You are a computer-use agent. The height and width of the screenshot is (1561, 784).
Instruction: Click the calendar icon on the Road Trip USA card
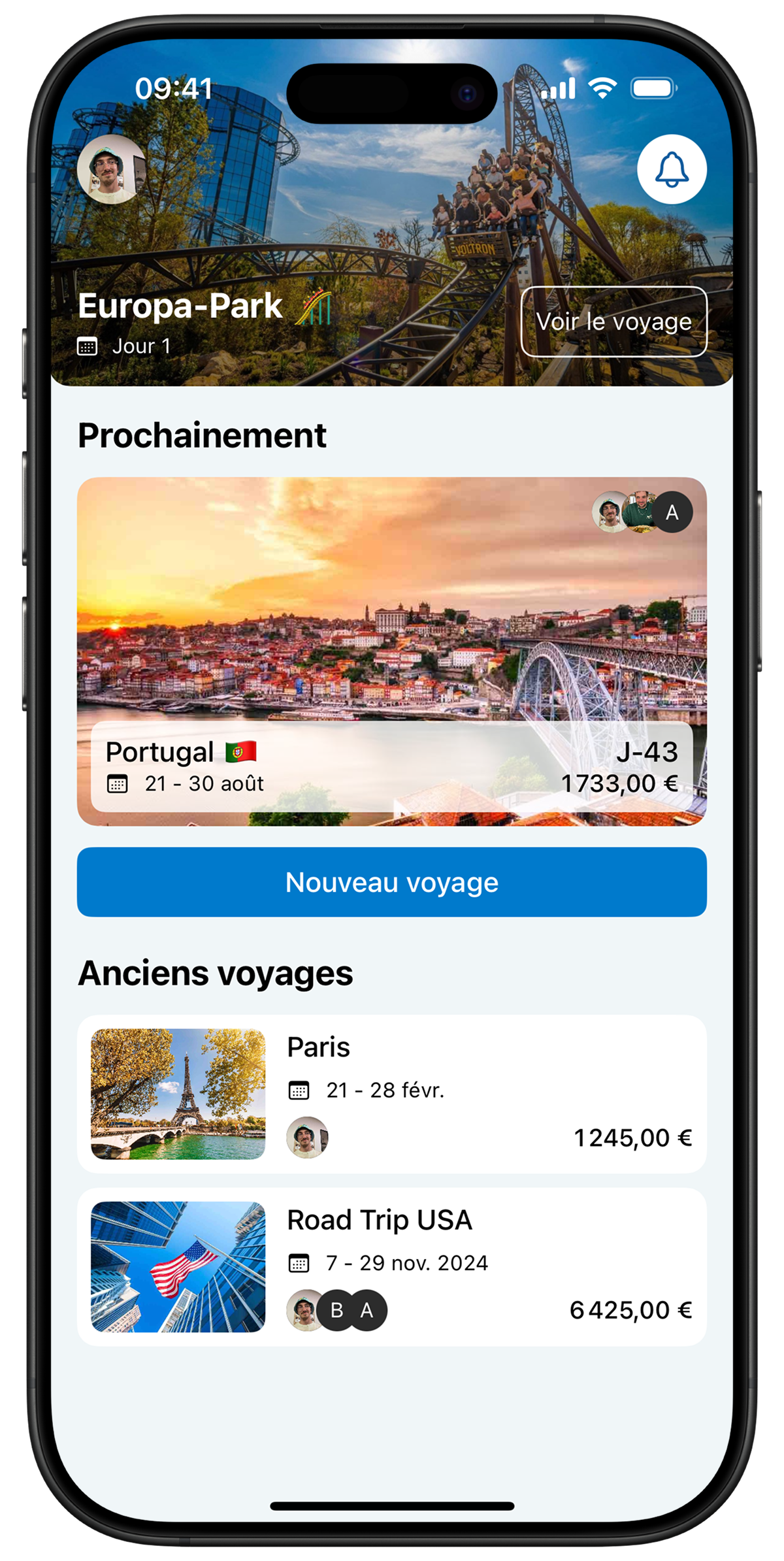pyautogui.click(x=300, y=1263)
